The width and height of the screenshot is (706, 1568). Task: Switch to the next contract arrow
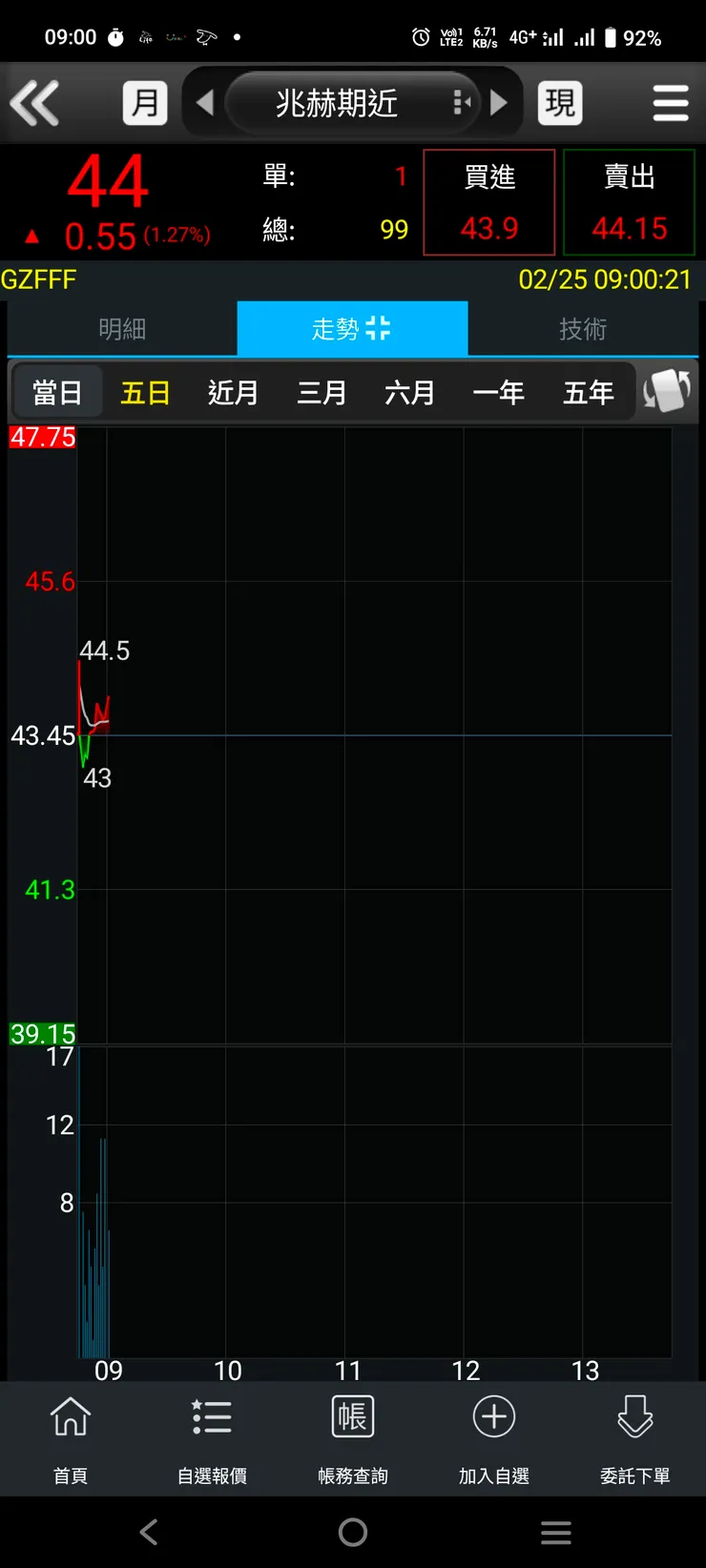(x=499, y=103)
